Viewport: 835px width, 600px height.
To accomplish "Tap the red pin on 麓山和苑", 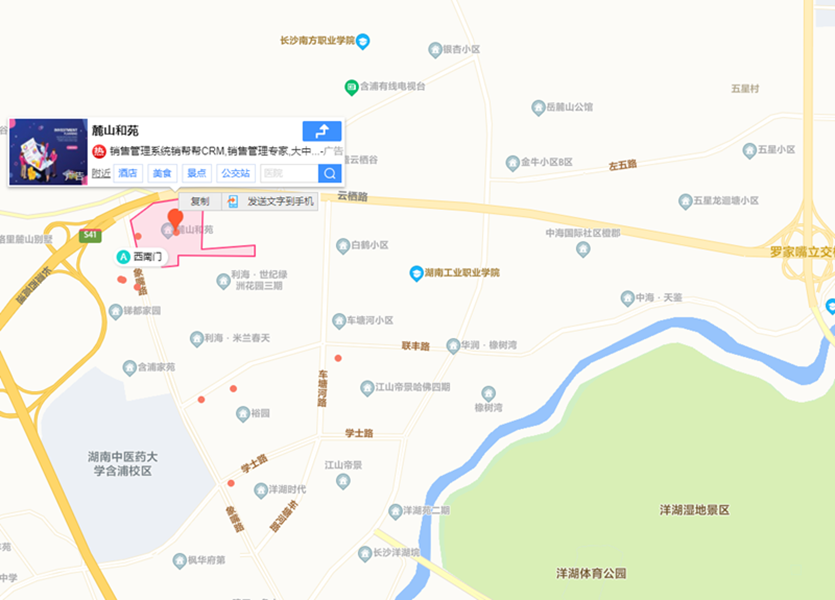I will pyautogui.click(x=175, y=219).
